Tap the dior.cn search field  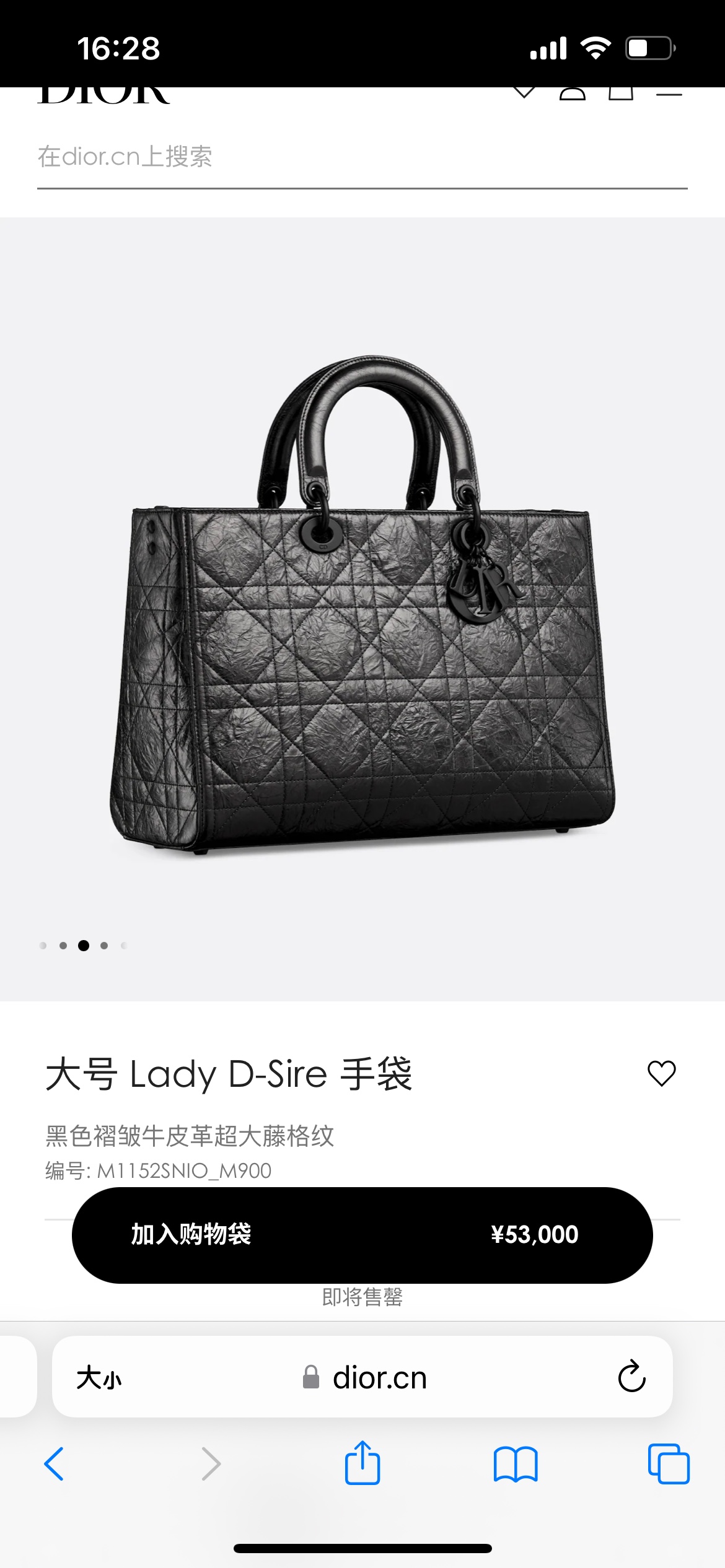[x=362, y=157]
